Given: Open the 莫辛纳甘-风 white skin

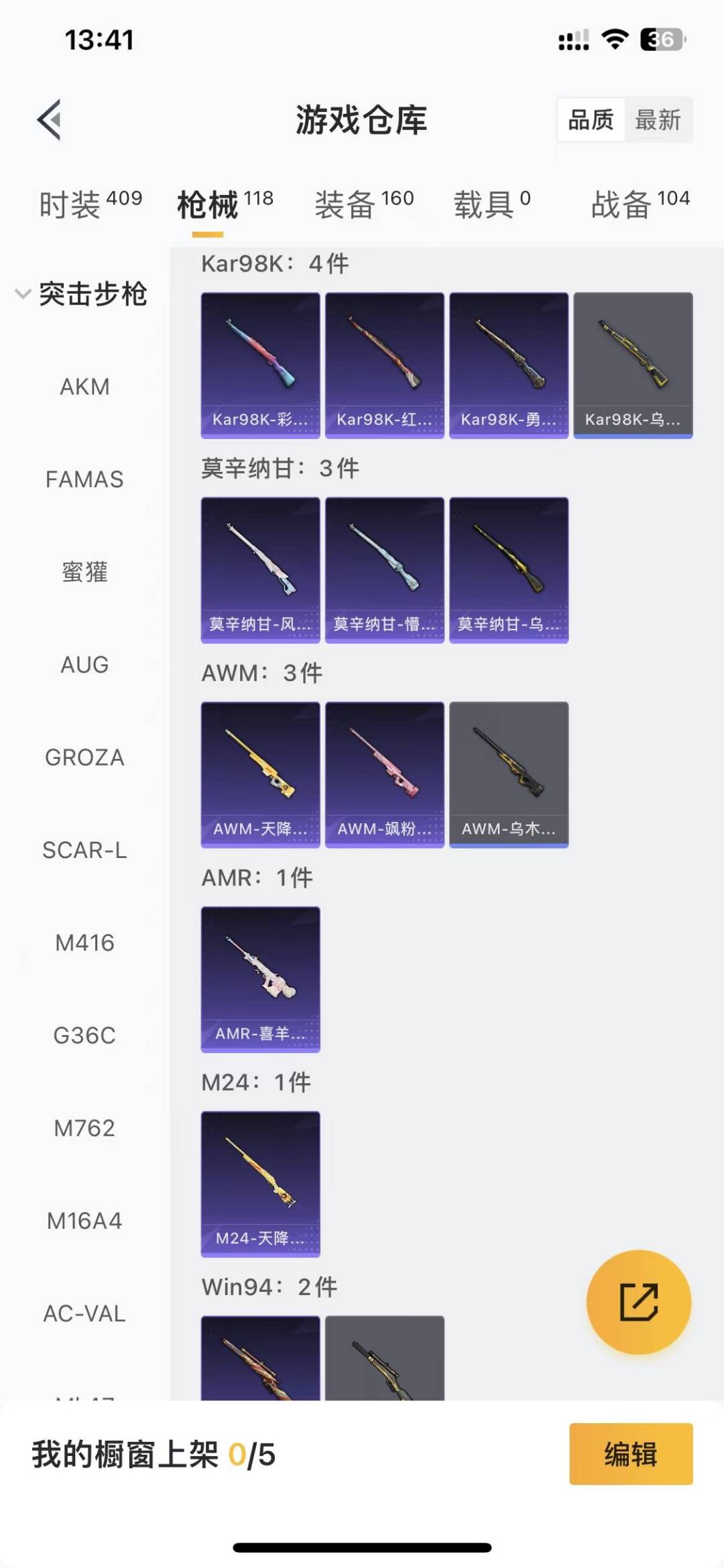Looking at the screenshot, I should 260,570.
